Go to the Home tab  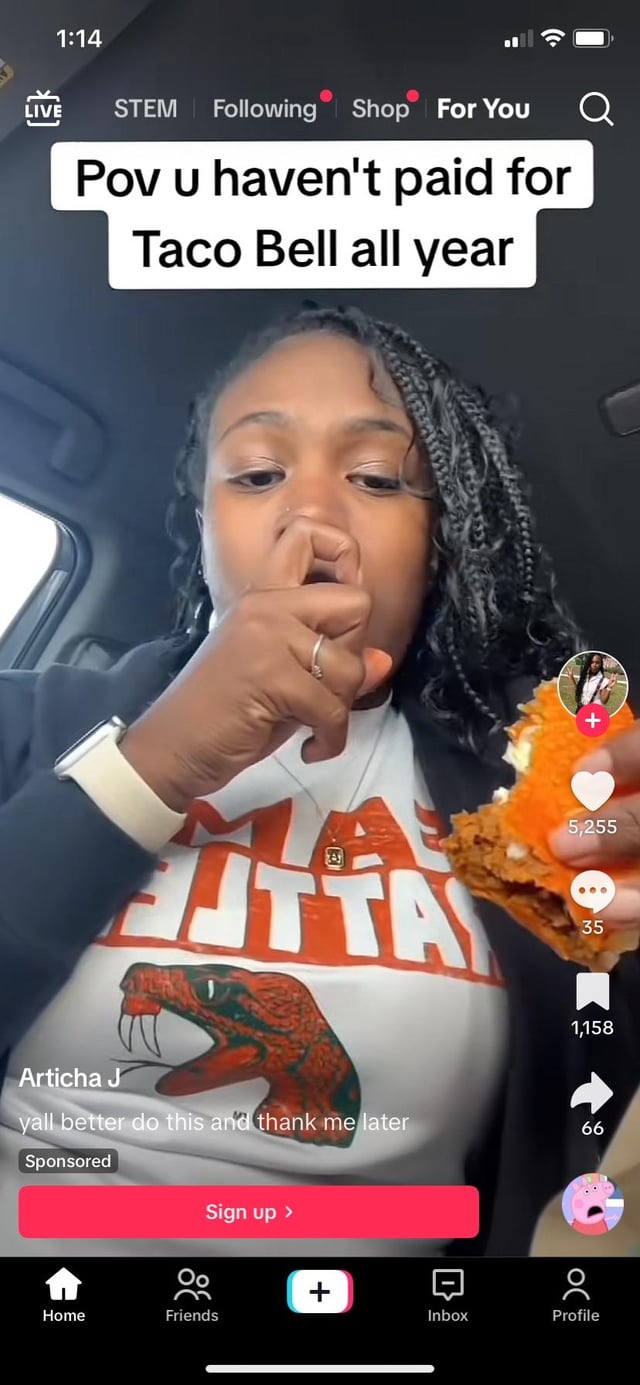(64, 1295)
